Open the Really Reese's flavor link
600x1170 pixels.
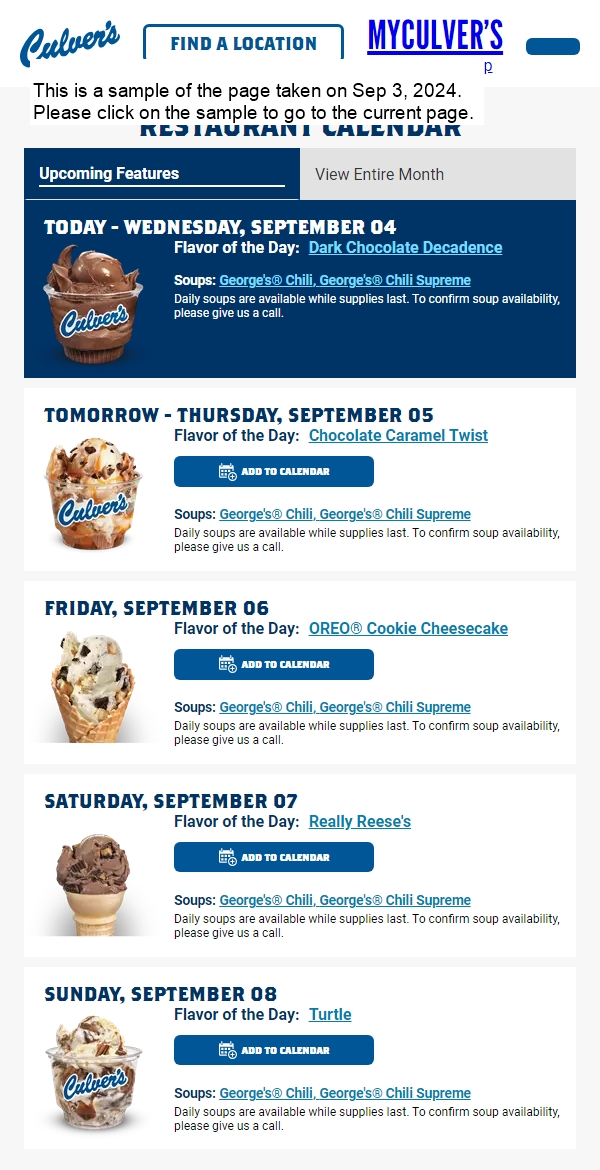(360, 821)
